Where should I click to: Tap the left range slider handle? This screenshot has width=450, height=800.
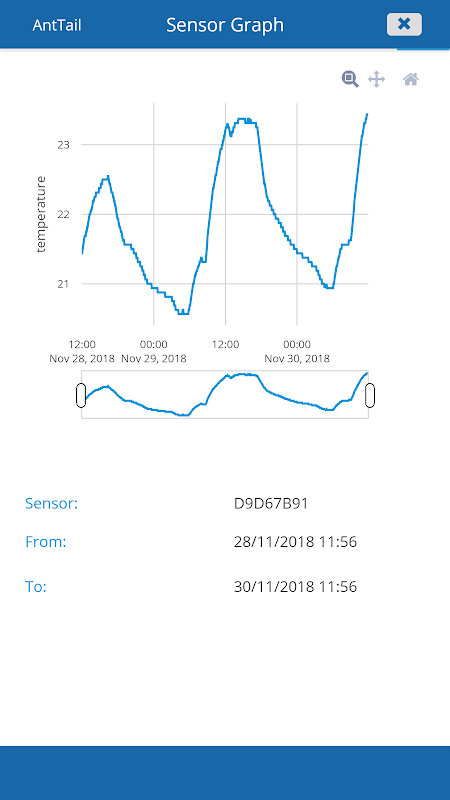click(x=81, y=395)
